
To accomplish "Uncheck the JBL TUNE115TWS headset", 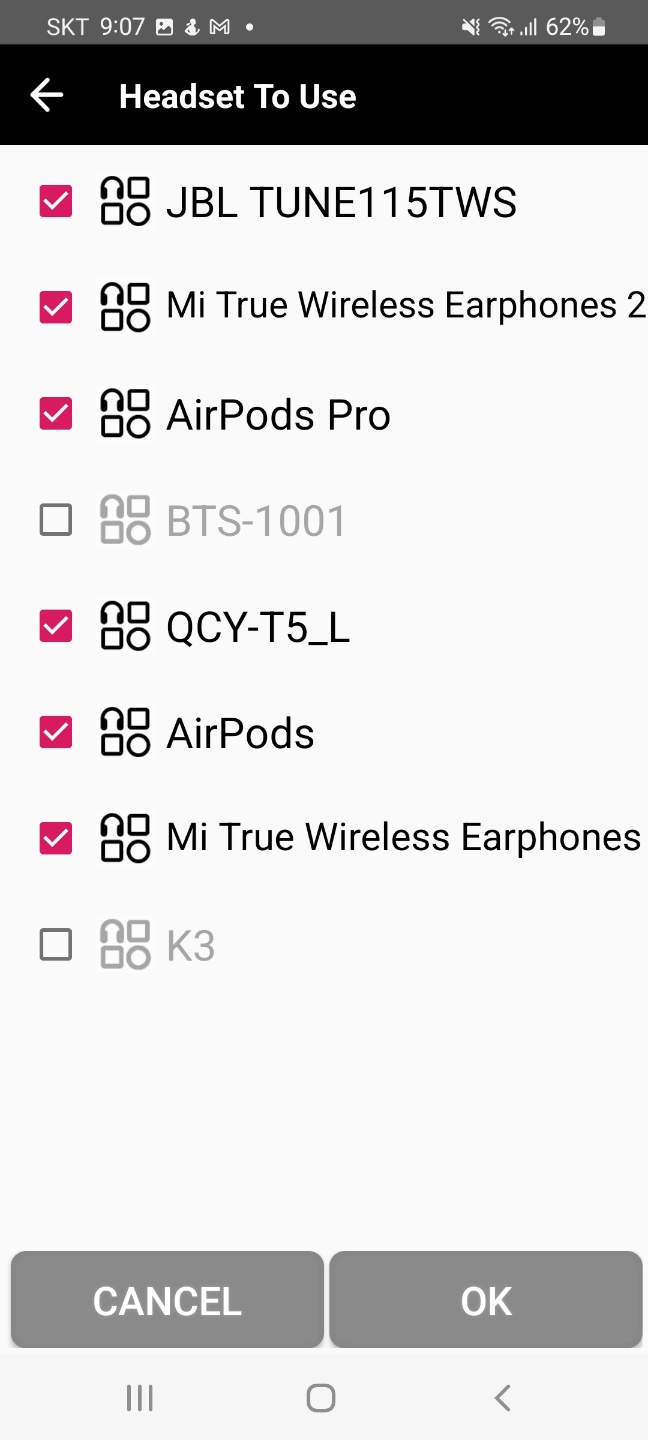I will (56, 202).
